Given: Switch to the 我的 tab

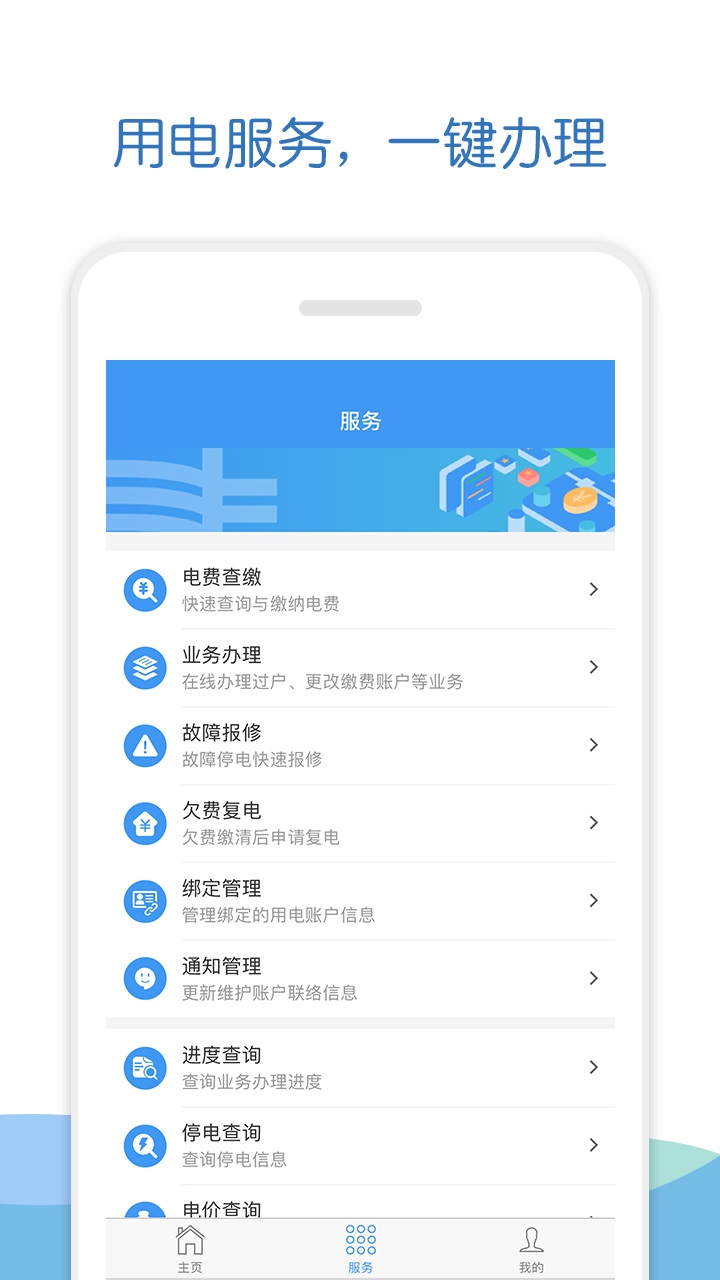Looking at the screenshot, I should (x=532, y=1244).
